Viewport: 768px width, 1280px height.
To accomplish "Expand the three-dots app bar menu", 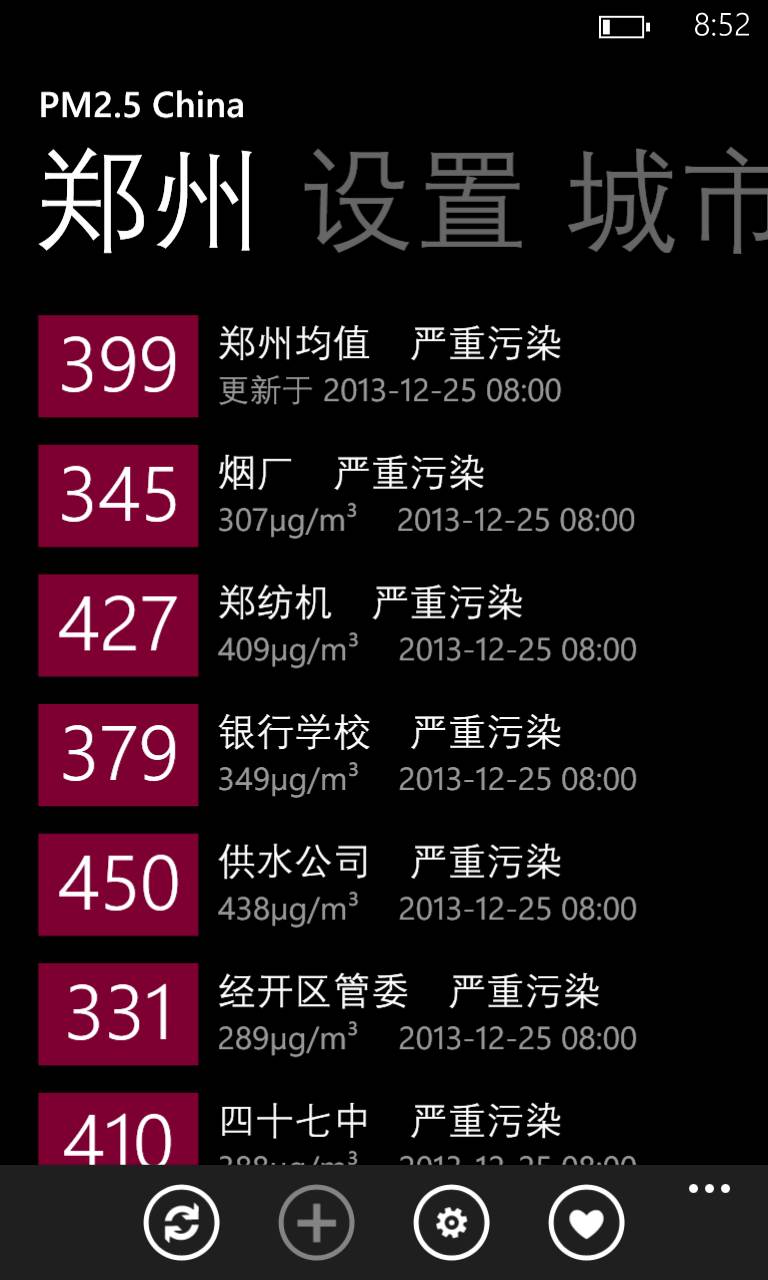I will tap(709, 1189).
